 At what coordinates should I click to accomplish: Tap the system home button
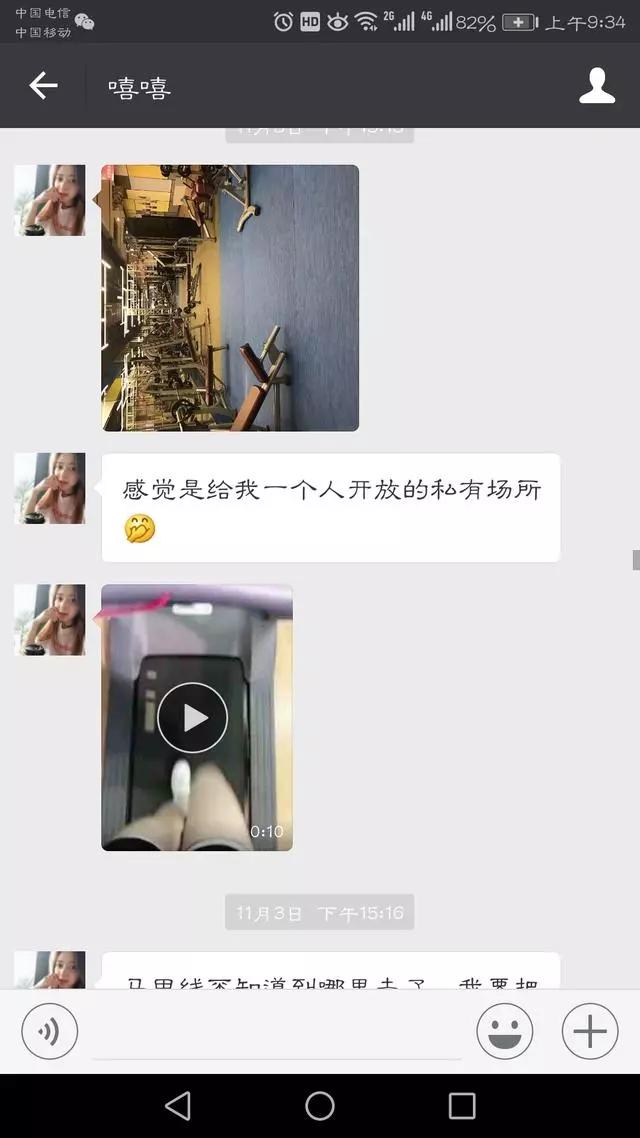(x=320, y=1105)
